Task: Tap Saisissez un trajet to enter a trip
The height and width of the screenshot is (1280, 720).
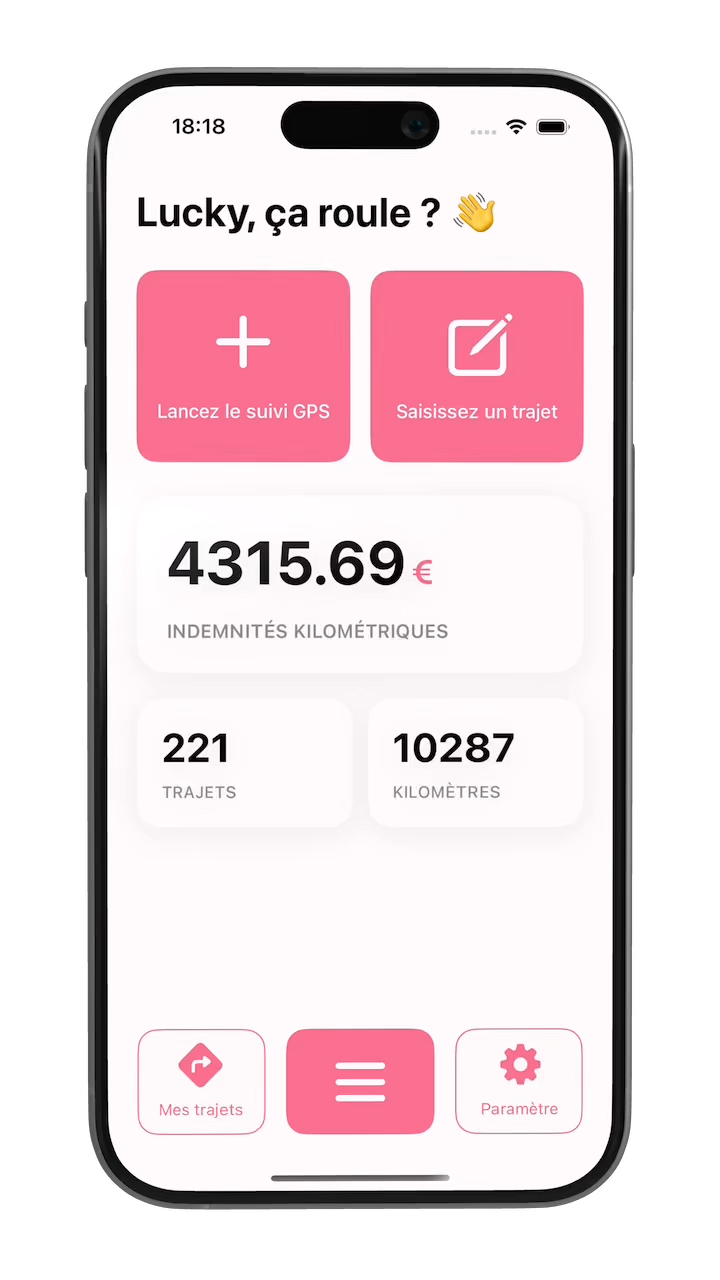Action: point(477,366)
